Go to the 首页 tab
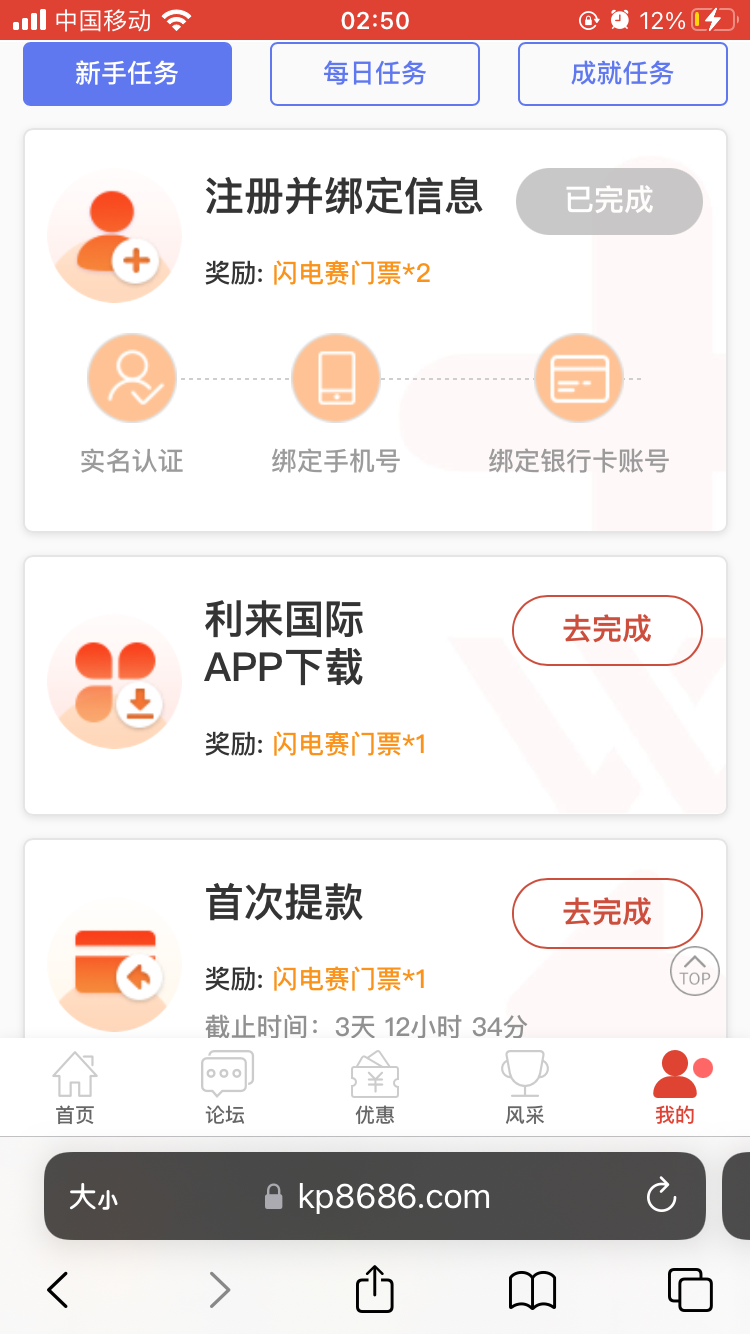The width and height of the screenshot is (750, 1334). [x=75, y=1088]
